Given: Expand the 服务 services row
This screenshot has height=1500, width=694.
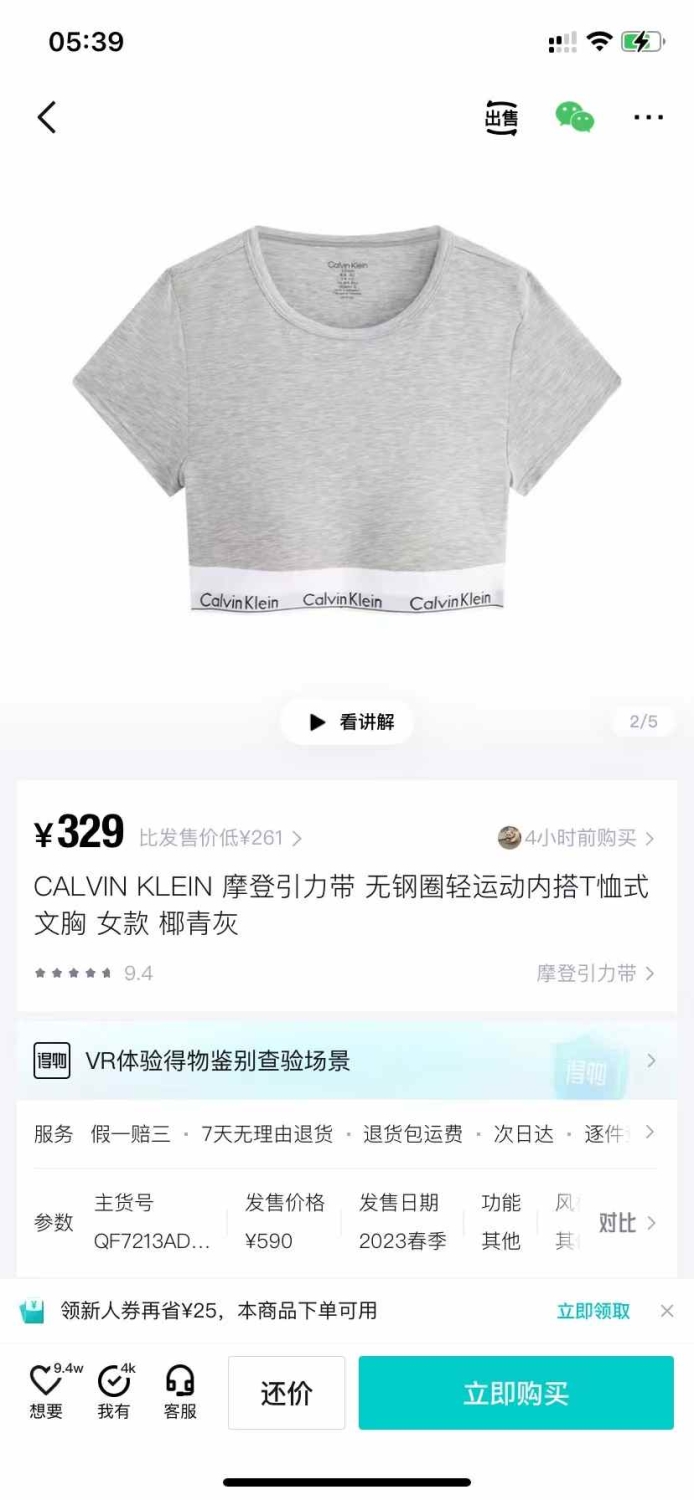Looking at the screenshot, I should 346,1134.
